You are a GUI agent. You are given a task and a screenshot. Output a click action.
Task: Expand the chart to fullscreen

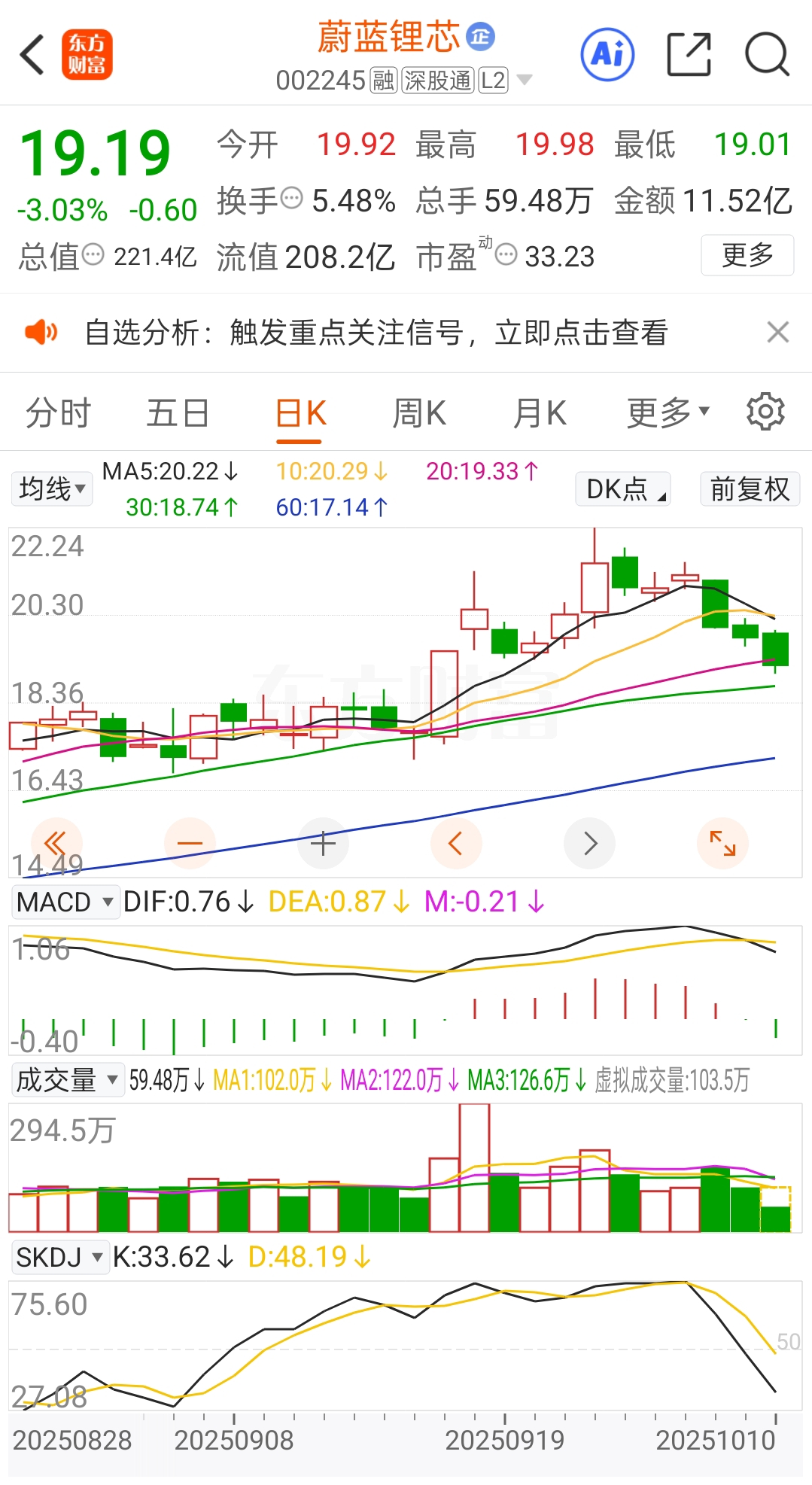pos(722,843)
